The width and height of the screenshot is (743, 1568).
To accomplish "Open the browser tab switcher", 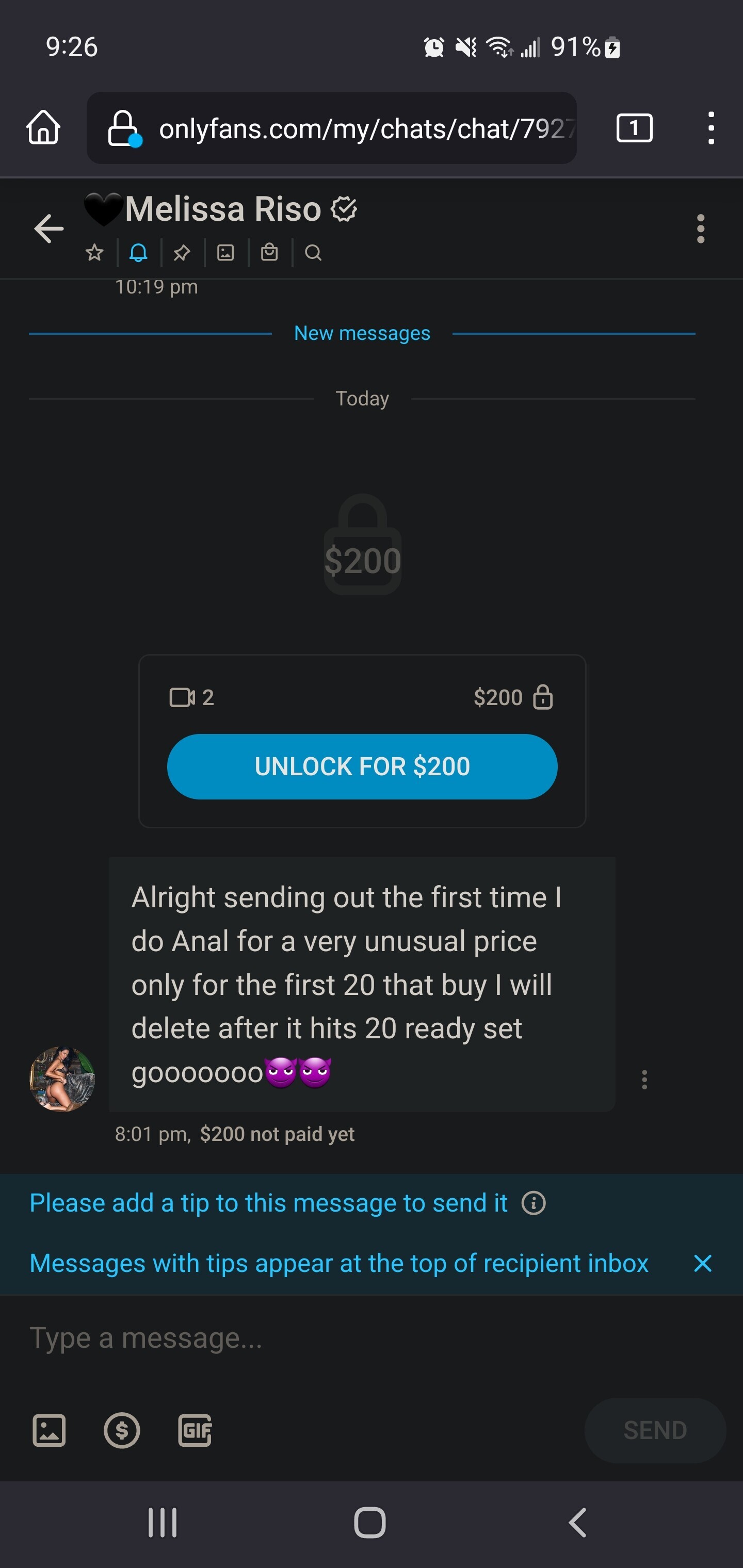I will pos(634,128).
